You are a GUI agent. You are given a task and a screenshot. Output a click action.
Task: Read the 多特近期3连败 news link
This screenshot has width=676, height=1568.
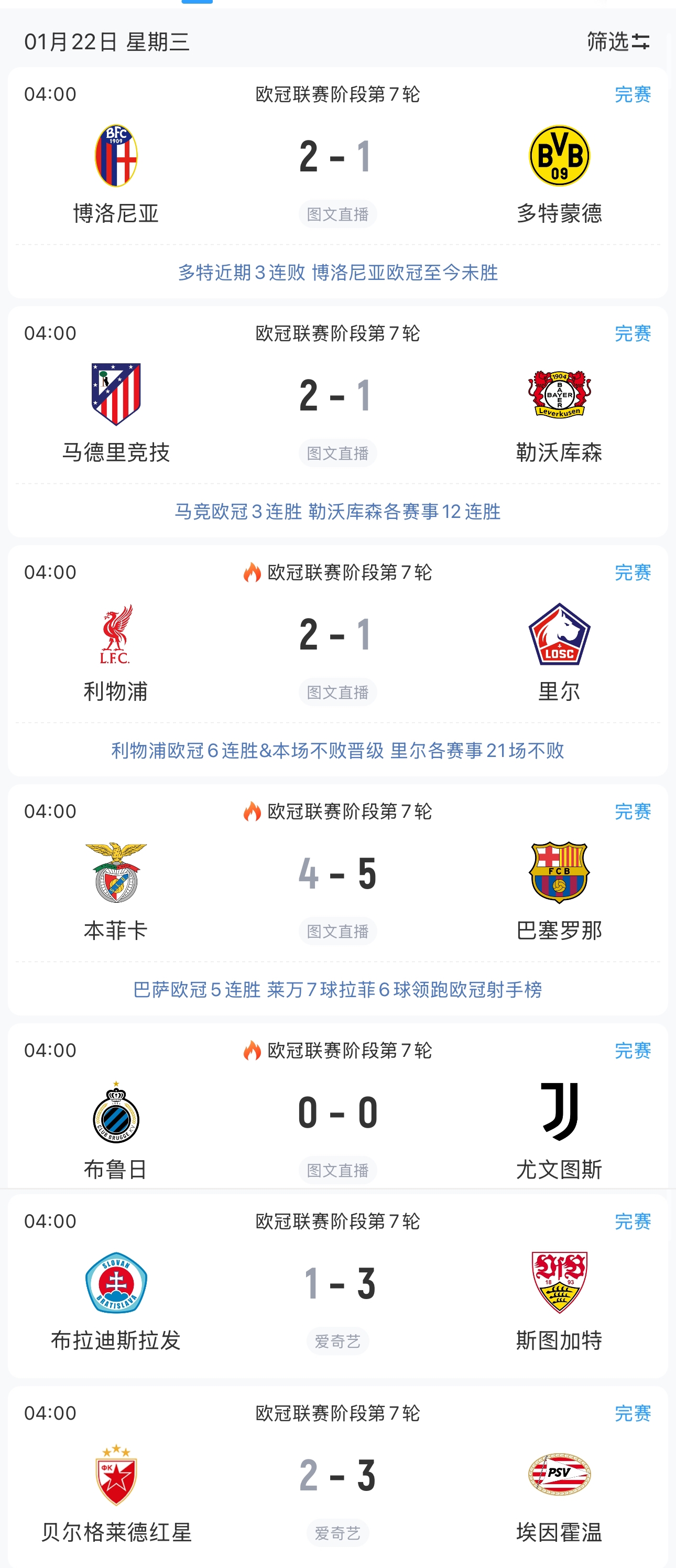coord(337,272)
